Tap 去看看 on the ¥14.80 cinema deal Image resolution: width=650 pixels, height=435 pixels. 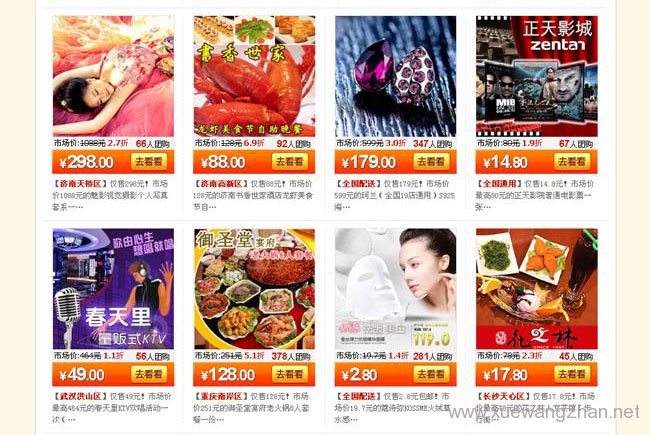[x=572, y=161]
